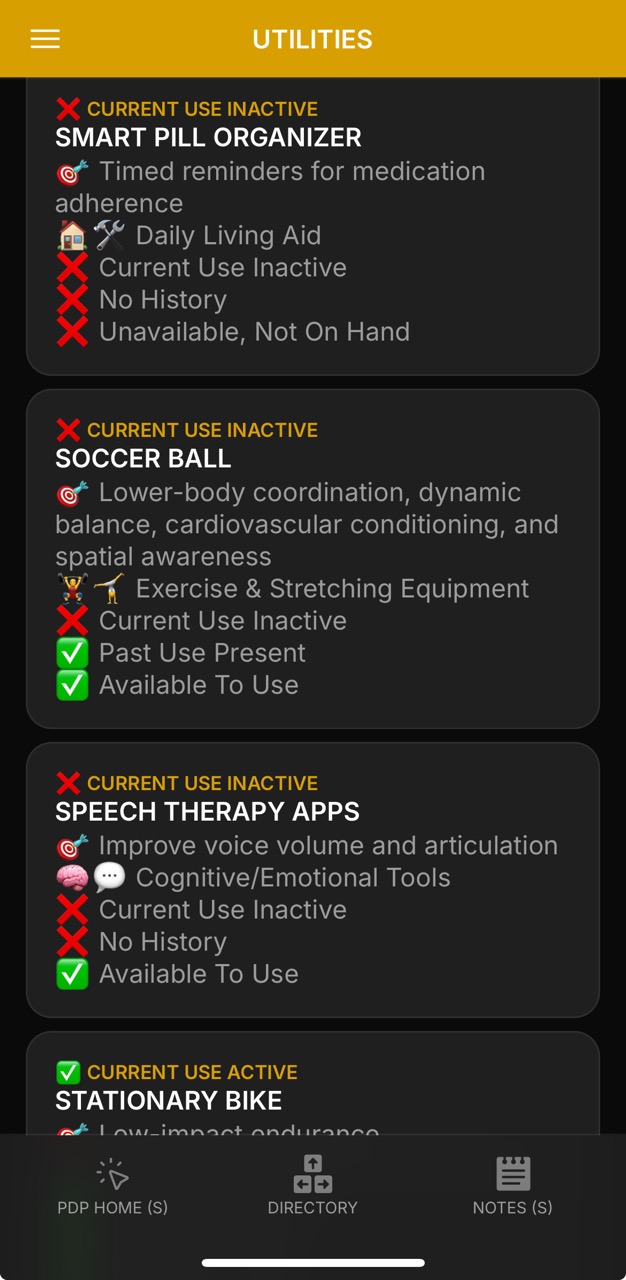Viewport: 626px width, 1280px height.
Task: Open the hamburger drawer menu
Action: click(45, 39)
